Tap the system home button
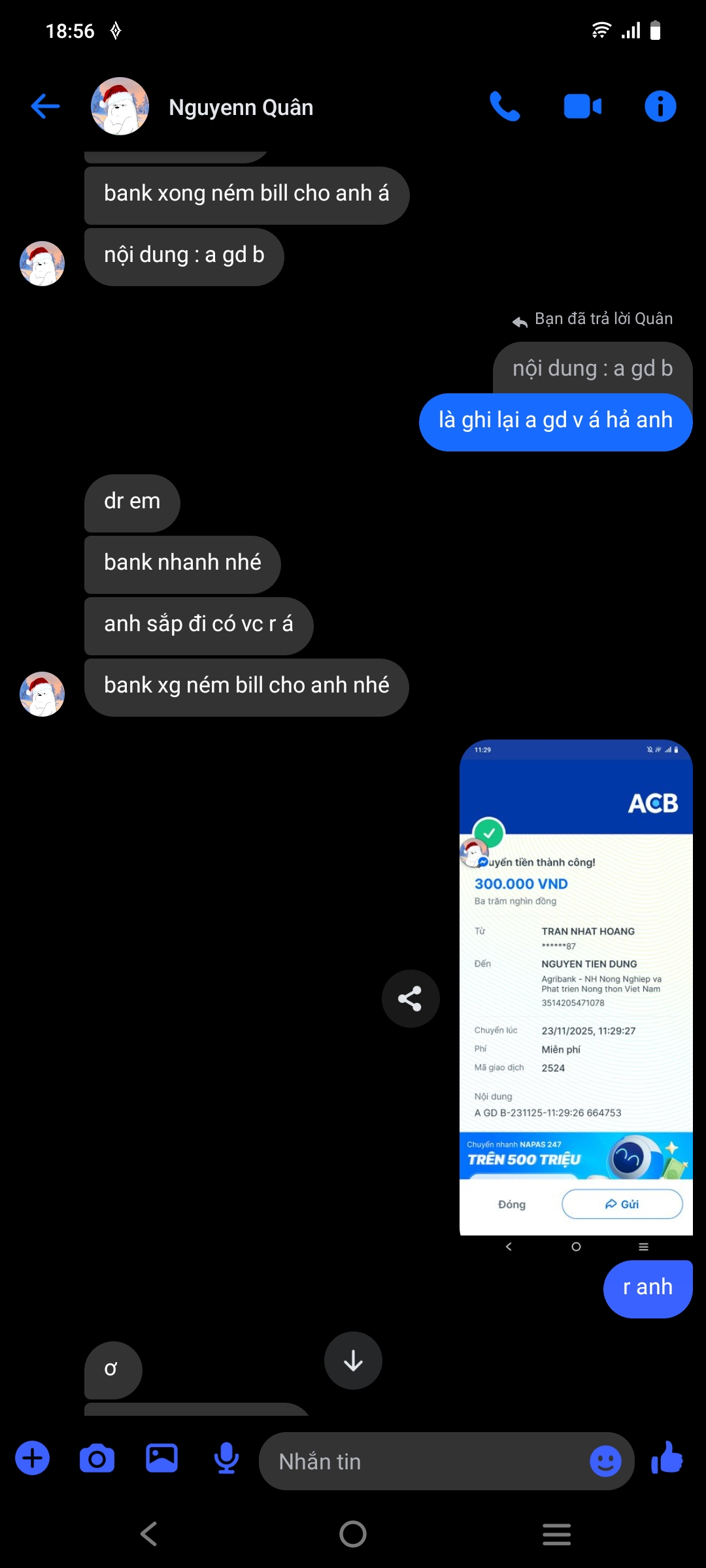706x1568 pixels. (x=353, y=1534)
